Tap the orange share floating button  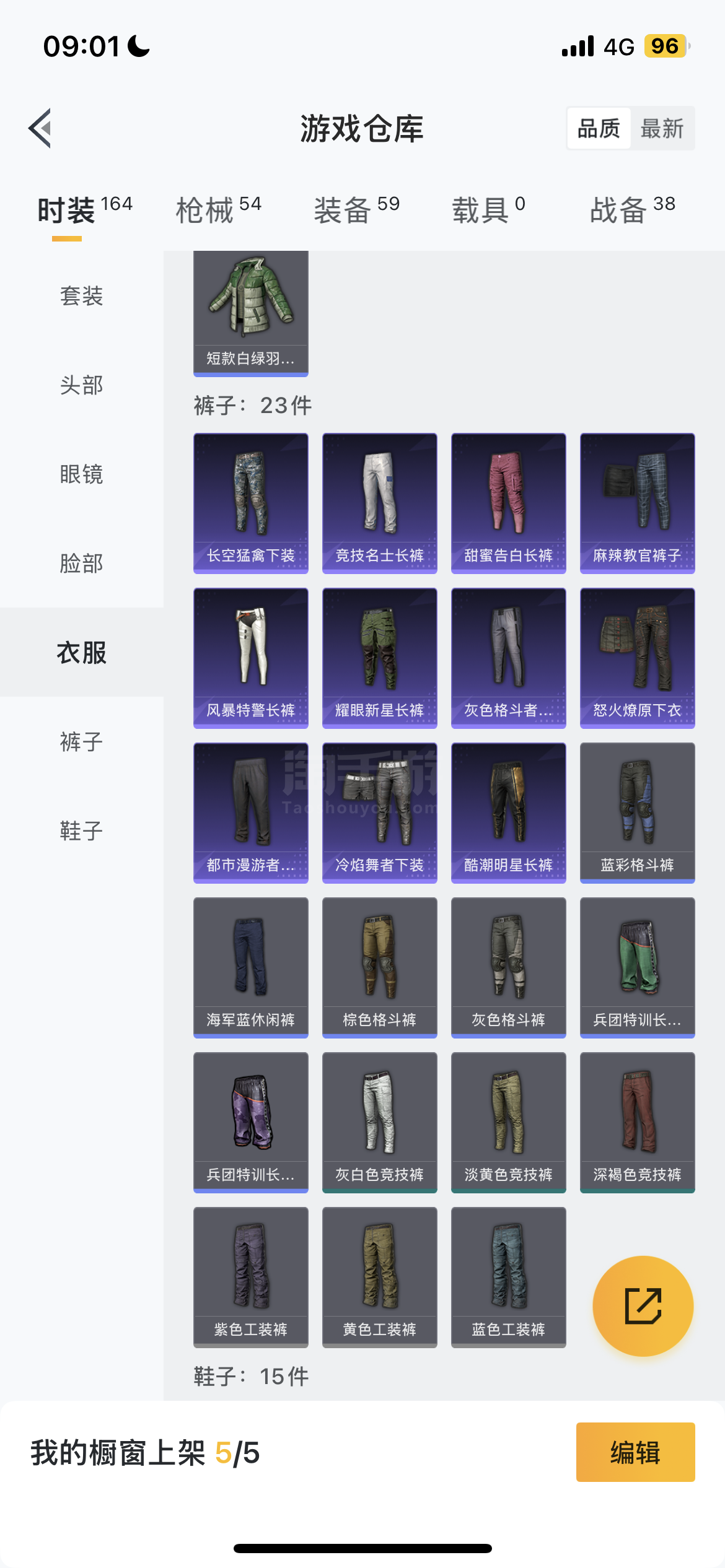pos(643,1306)
